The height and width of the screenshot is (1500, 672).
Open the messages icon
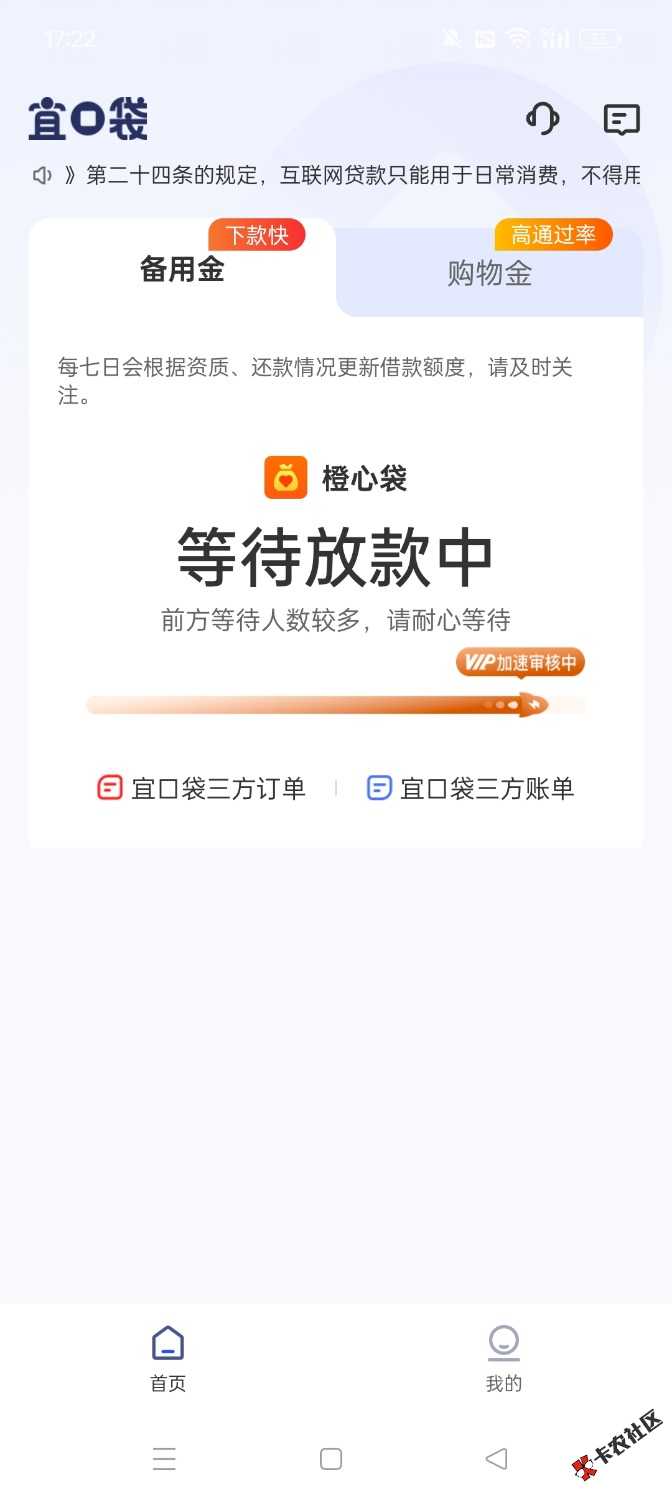click(621, 120)
